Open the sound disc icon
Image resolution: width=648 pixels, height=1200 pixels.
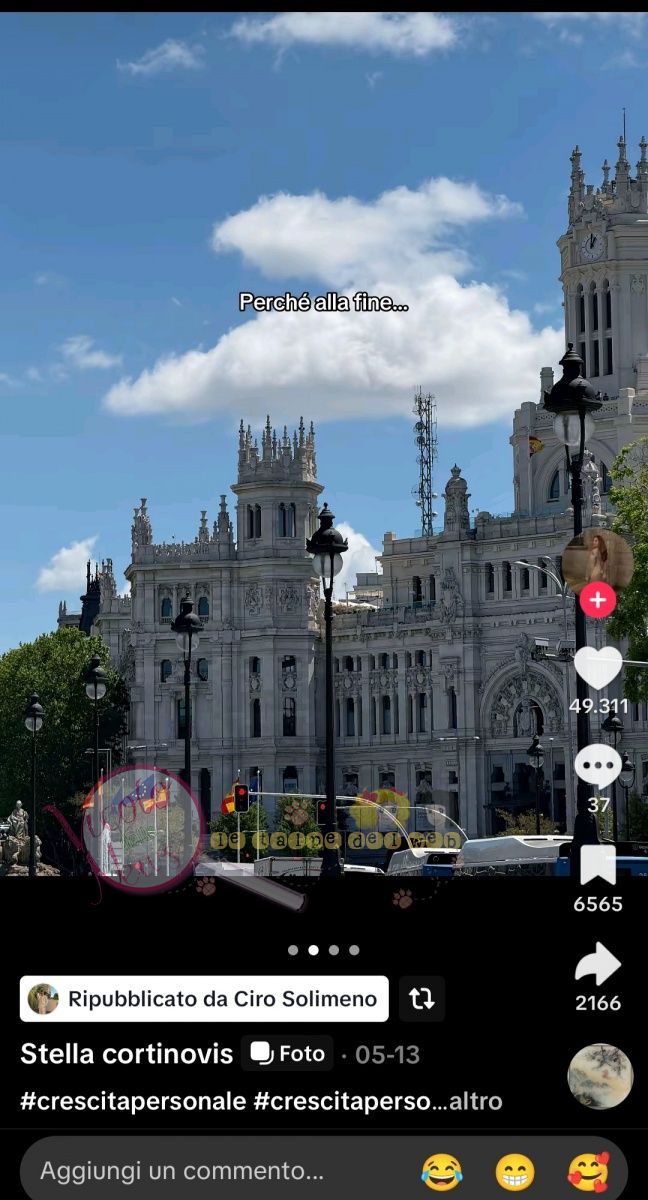tap(600, 1076)
